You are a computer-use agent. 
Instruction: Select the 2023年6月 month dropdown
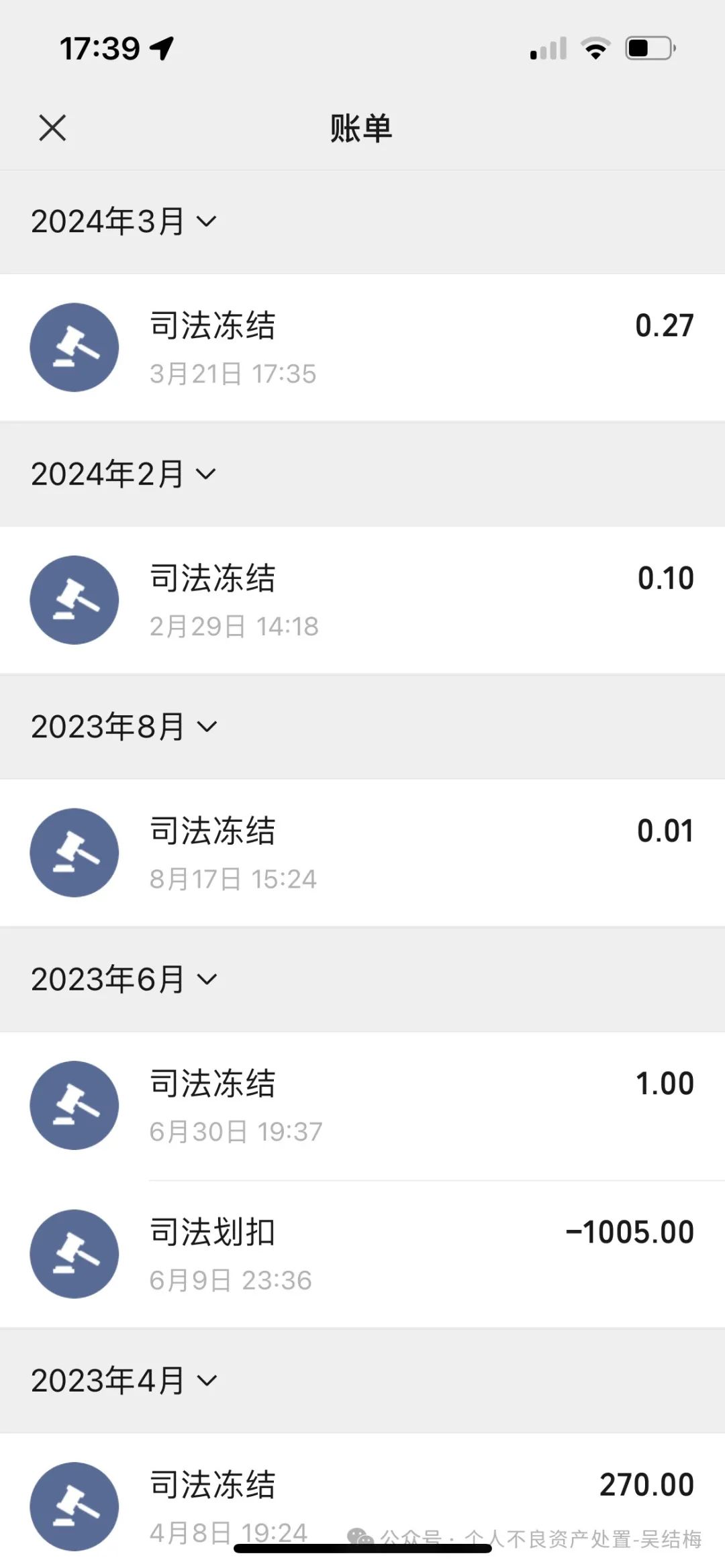[124, 980]
